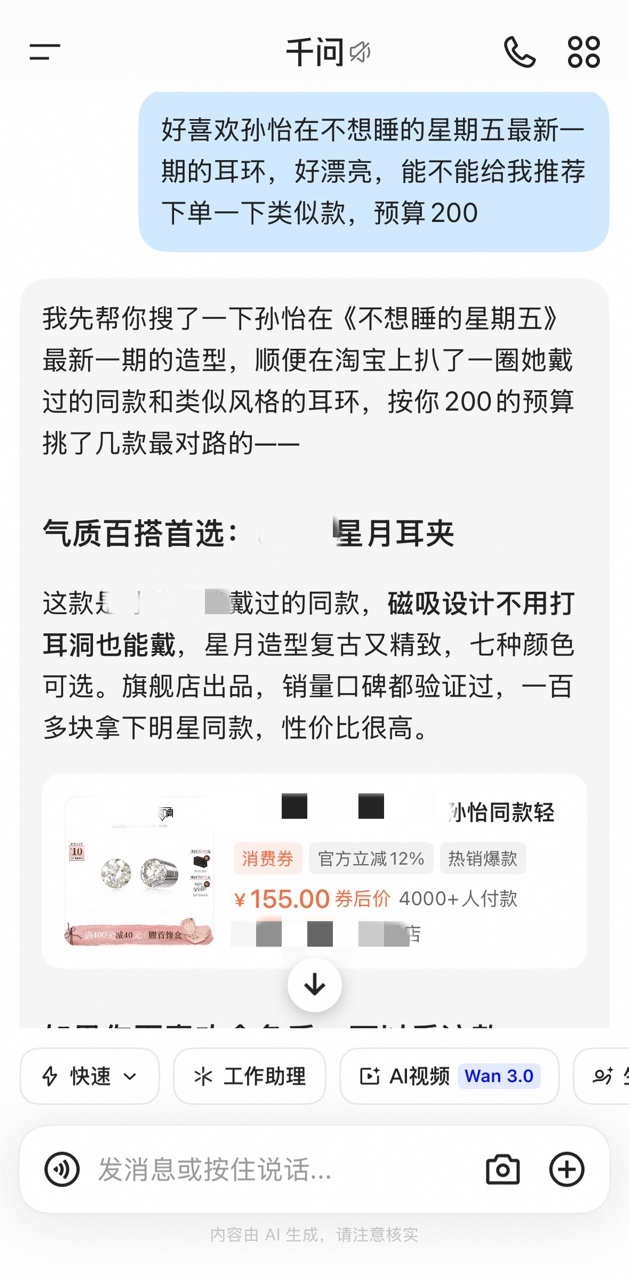Screen dimensions: 629x1280
Task: Expand the 快速 mode dropdown
Action: (x=90, y=1076)
